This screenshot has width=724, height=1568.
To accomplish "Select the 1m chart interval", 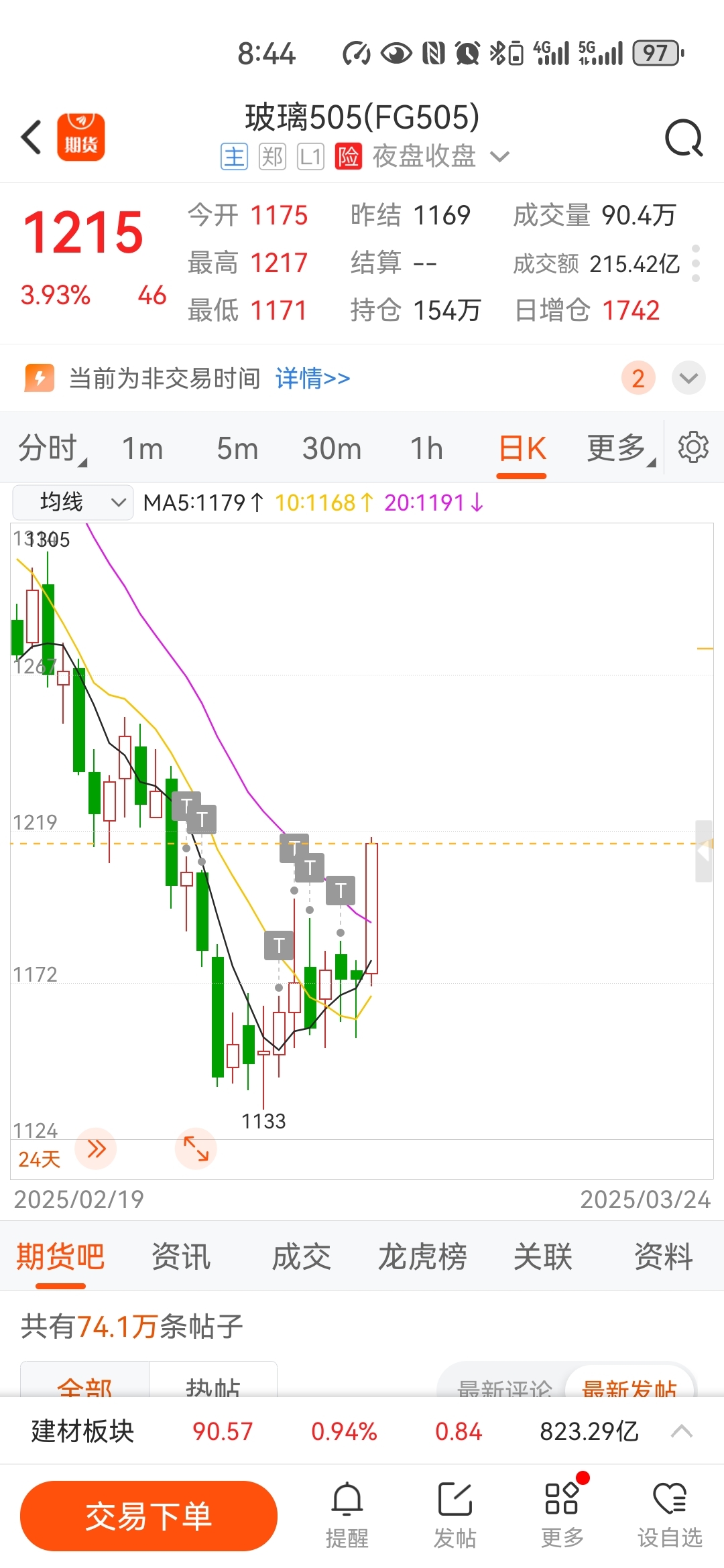I will (x=142, y=448).
